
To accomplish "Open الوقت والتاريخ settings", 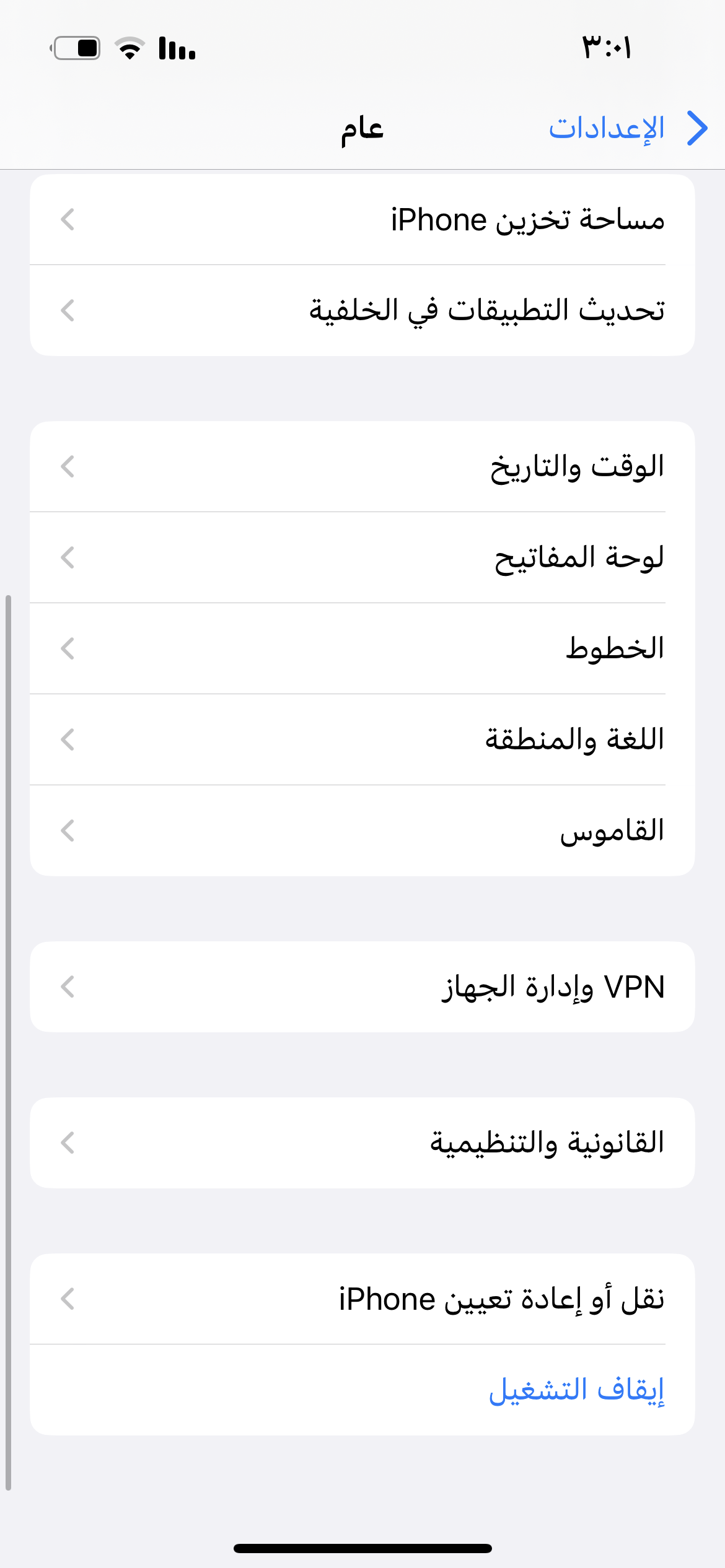I will (362, 467).
